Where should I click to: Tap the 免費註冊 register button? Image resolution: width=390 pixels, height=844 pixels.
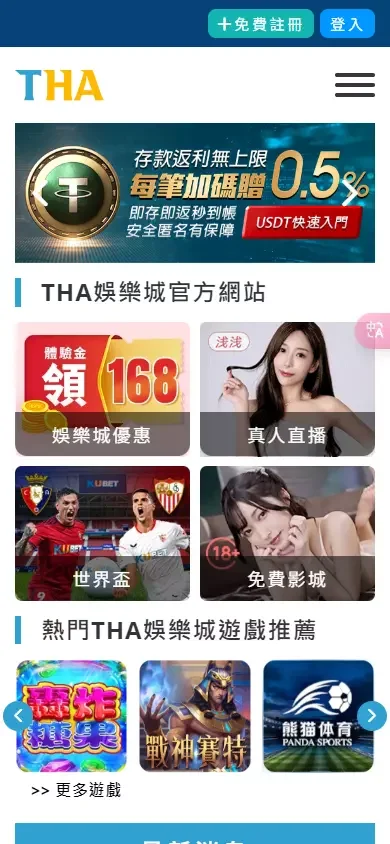[260, 24]
